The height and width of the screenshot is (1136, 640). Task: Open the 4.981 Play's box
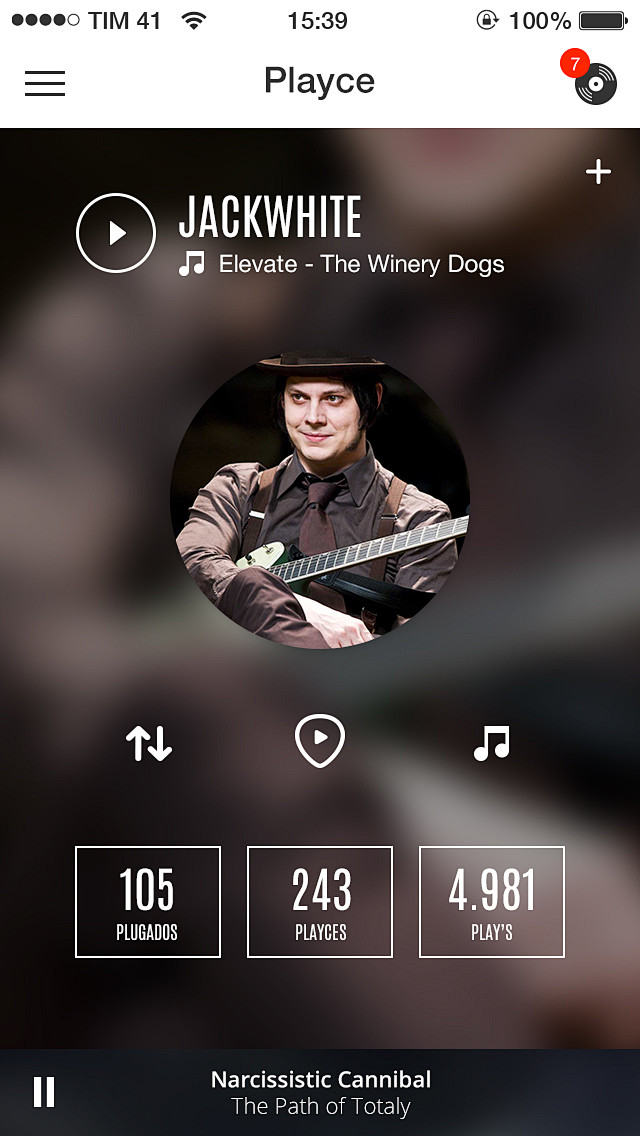[x=491, y=902]
